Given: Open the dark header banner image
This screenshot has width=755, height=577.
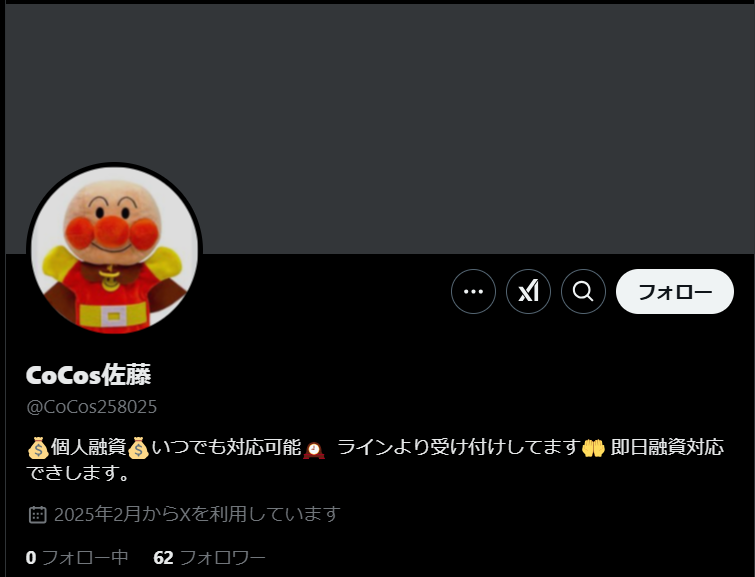Looking at the screenshot, I should click(450, 120).
